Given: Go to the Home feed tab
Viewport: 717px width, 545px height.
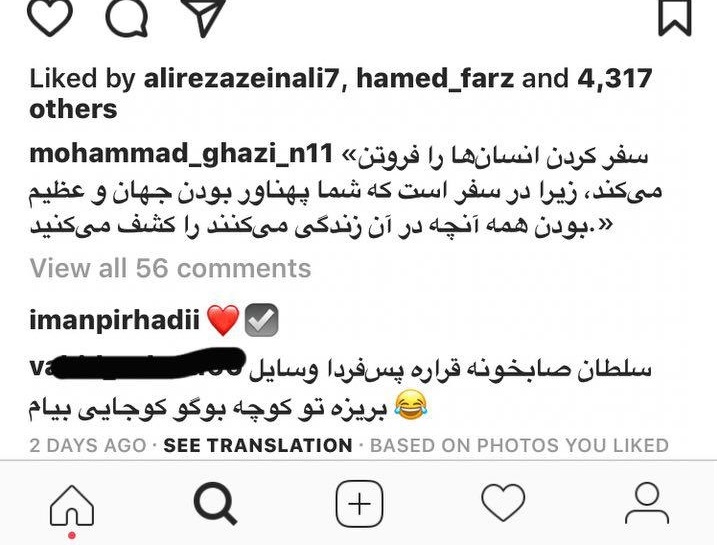Looking at the screenshot, I should coord(72,504).
